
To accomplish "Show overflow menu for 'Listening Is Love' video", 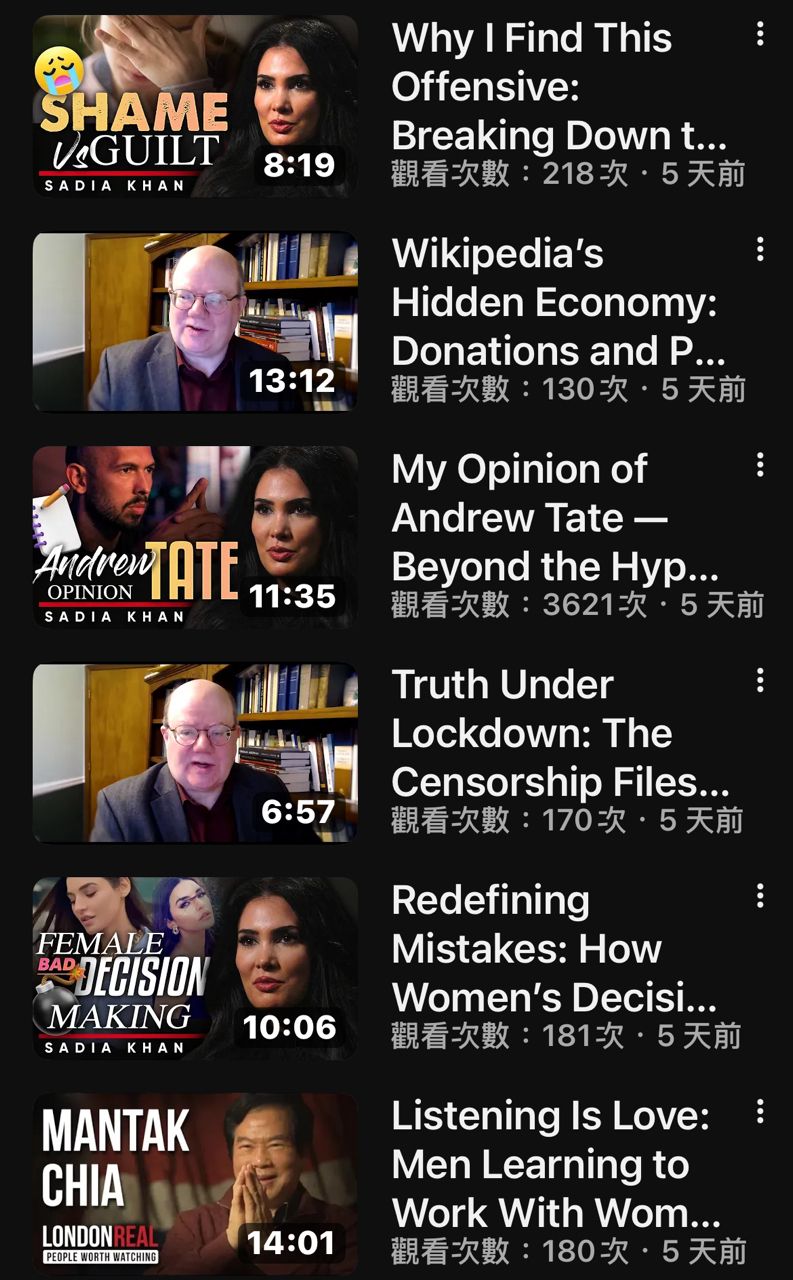I will tap(760, 1111).
